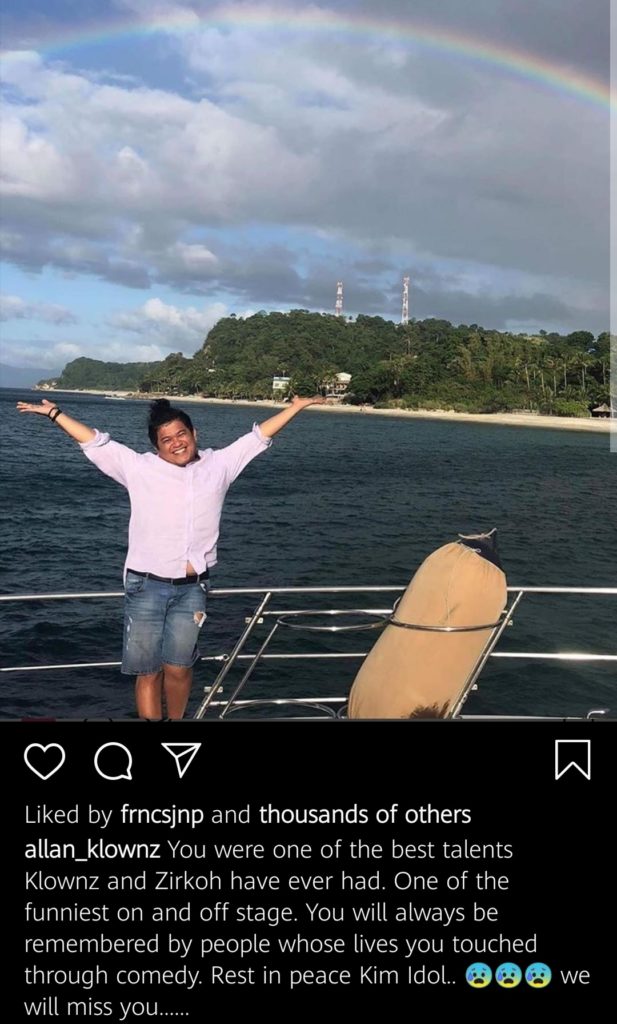Screen dimensions: 617x1024
Task: Tap the post photo
Action: point(308,360)
